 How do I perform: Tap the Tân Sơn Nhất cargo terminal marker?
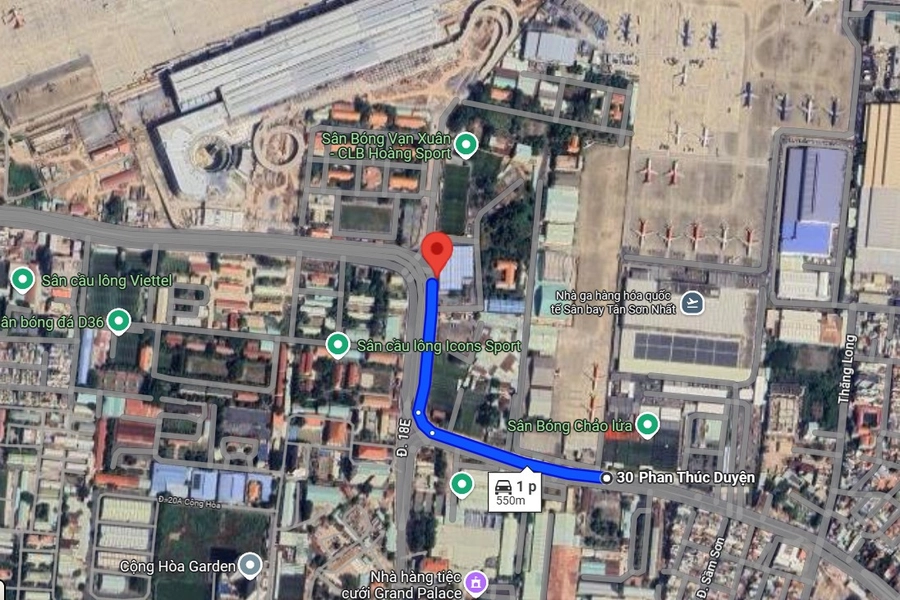pyautogui.click(x=692, y=301)
